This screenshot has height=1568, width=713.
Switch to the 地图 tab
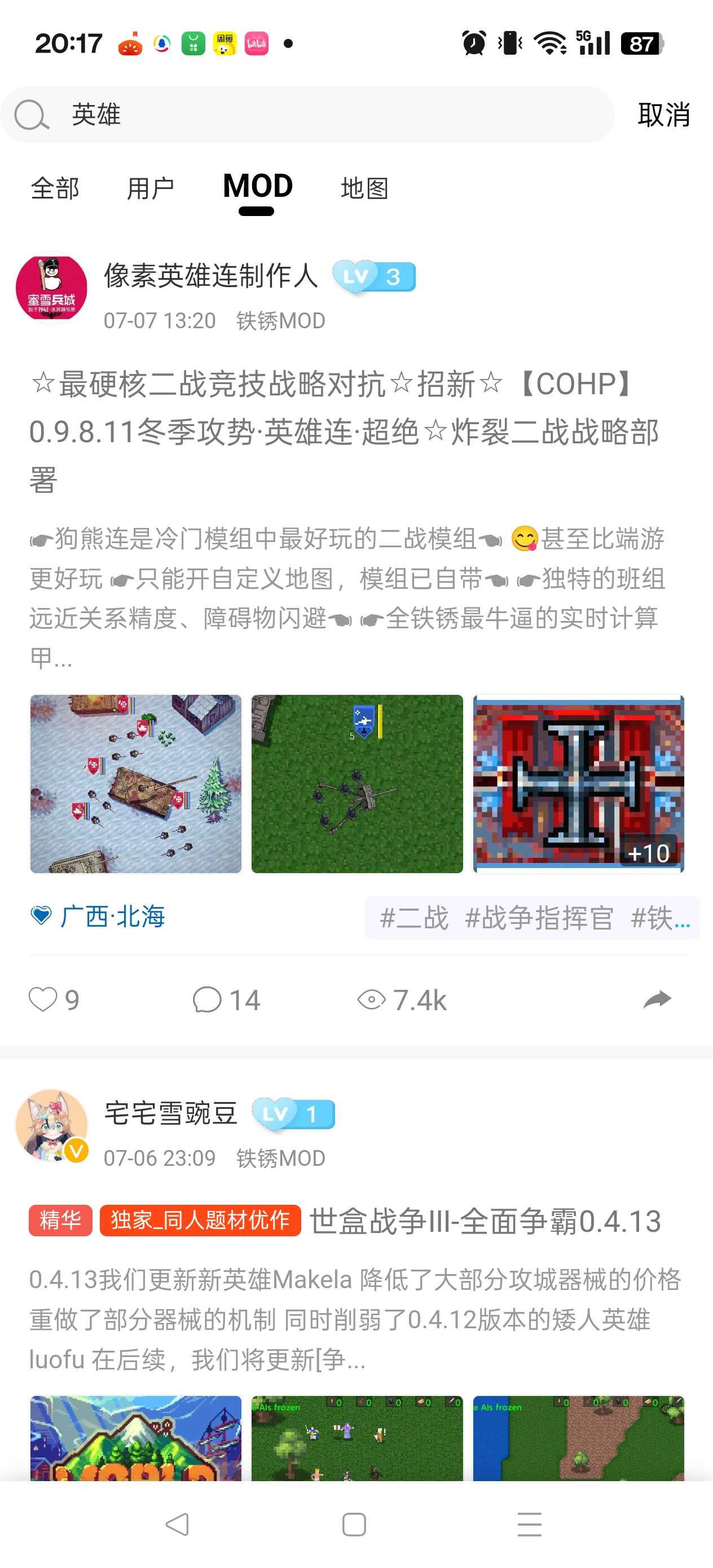point(364,189)
